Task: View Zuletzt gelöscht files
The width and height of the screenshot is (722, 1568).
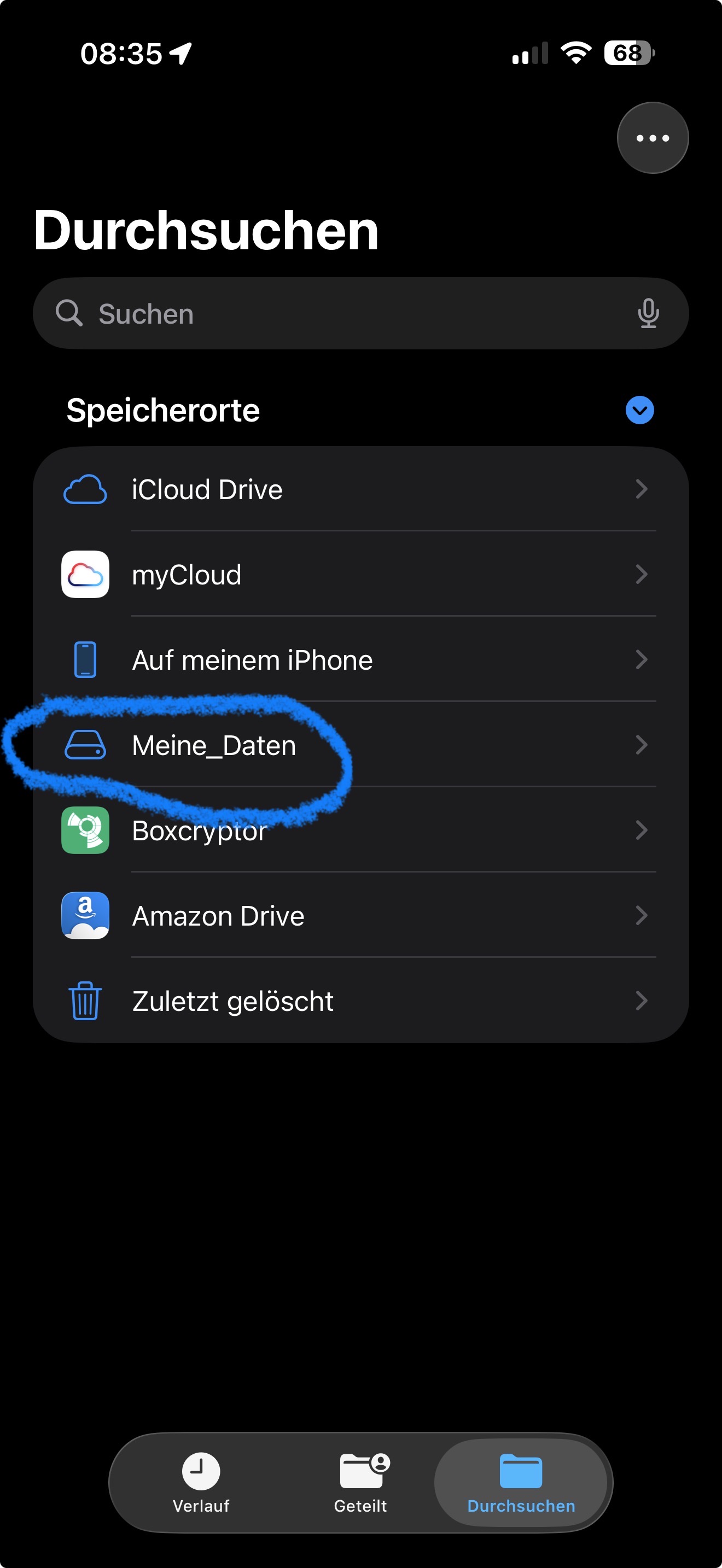Action: click(360, 1000)
